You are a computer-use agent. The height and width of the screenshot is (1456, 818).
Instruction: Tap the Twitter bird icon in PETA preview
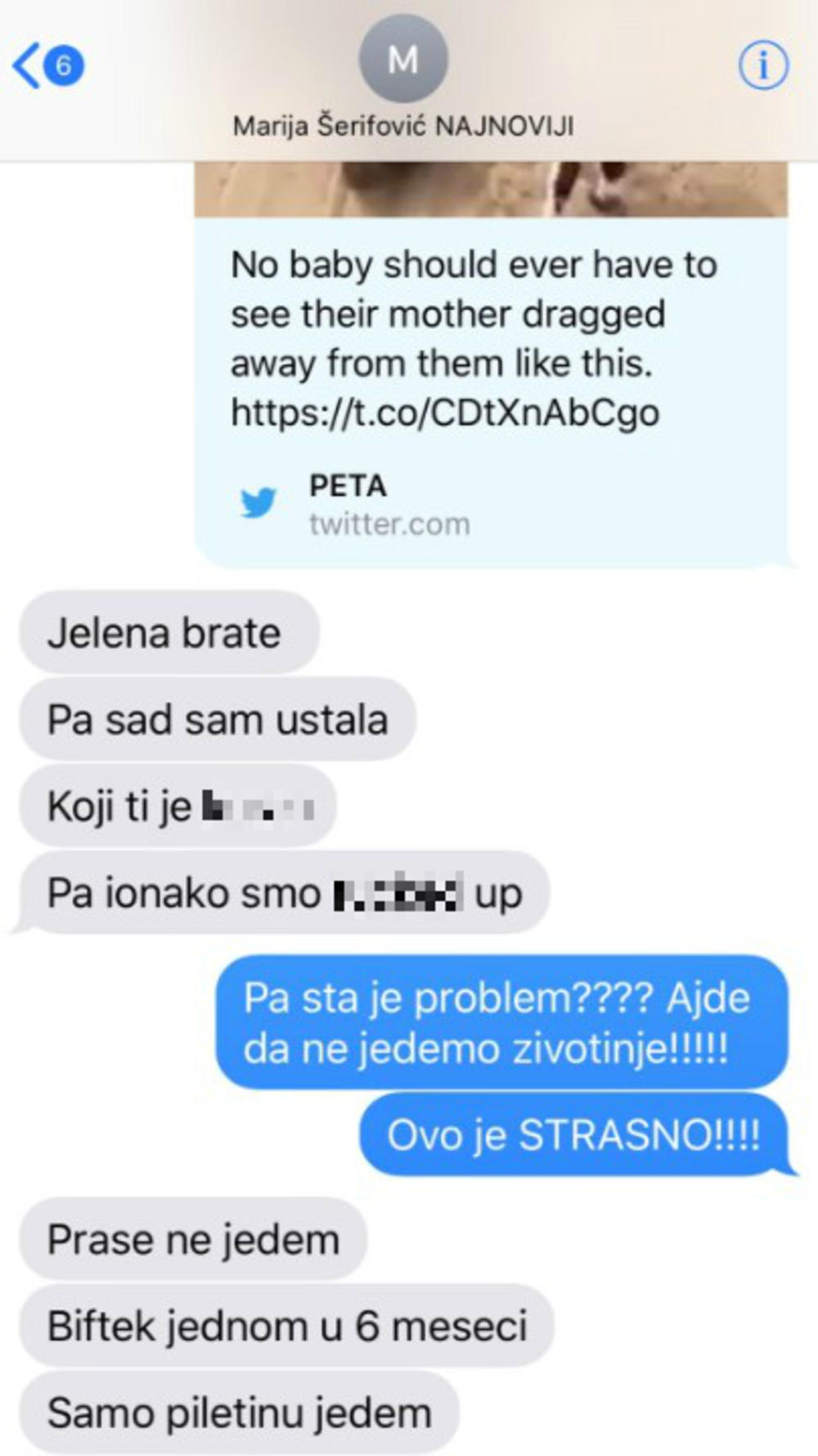point(258,502)
